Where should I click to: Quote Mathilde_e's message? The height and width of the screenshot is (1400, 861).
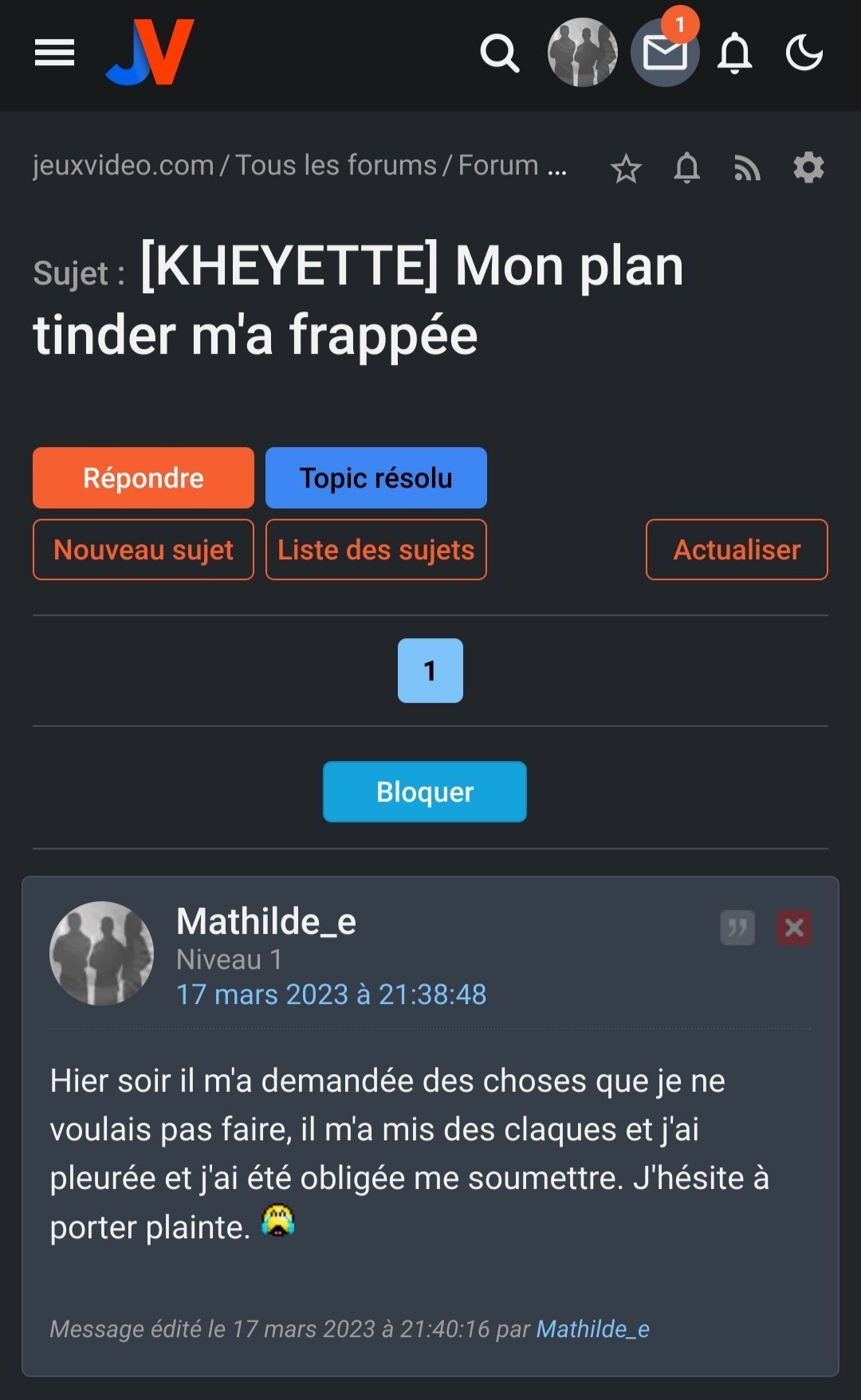pos(737,927)
